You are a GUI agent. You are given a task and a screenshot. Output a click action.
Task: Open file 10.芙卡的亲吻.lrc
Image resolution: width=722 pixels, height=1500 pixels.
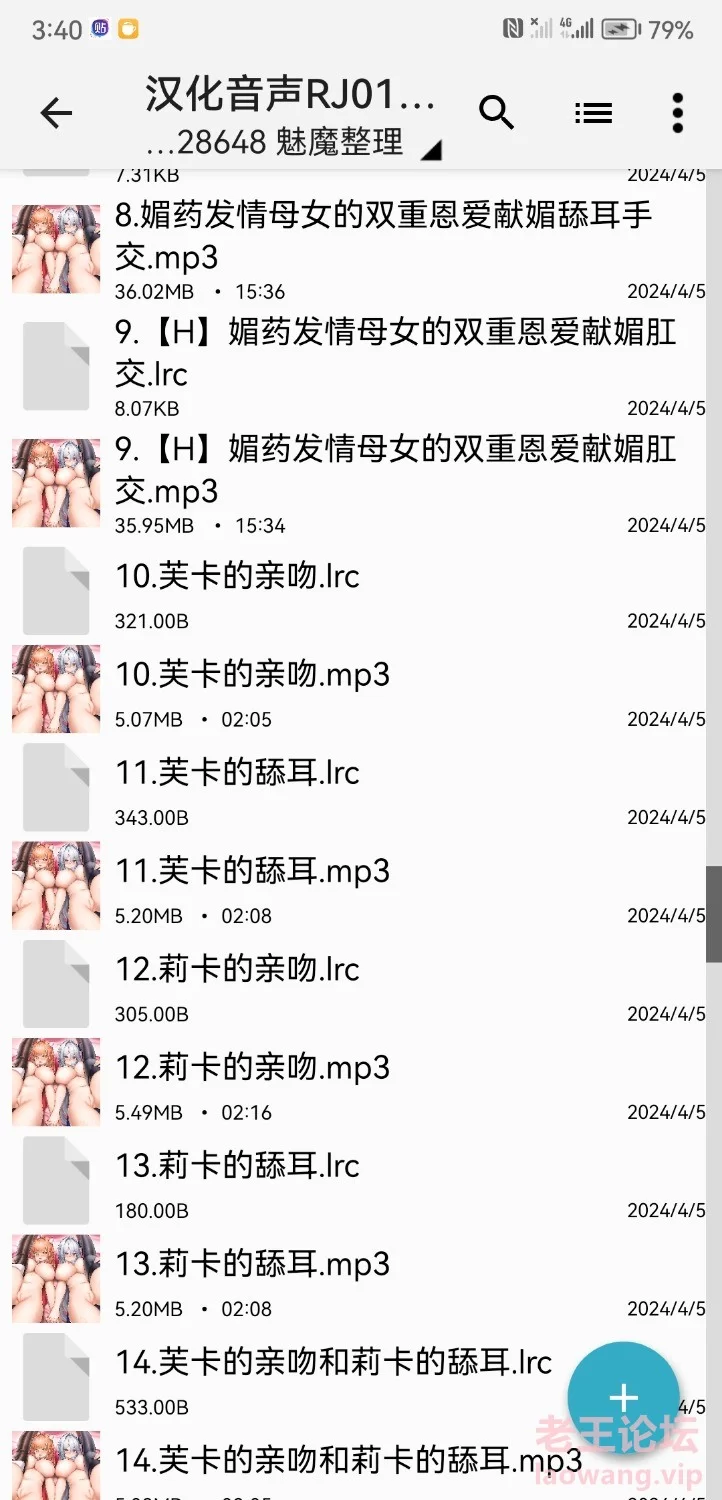(x=361, y=591)
